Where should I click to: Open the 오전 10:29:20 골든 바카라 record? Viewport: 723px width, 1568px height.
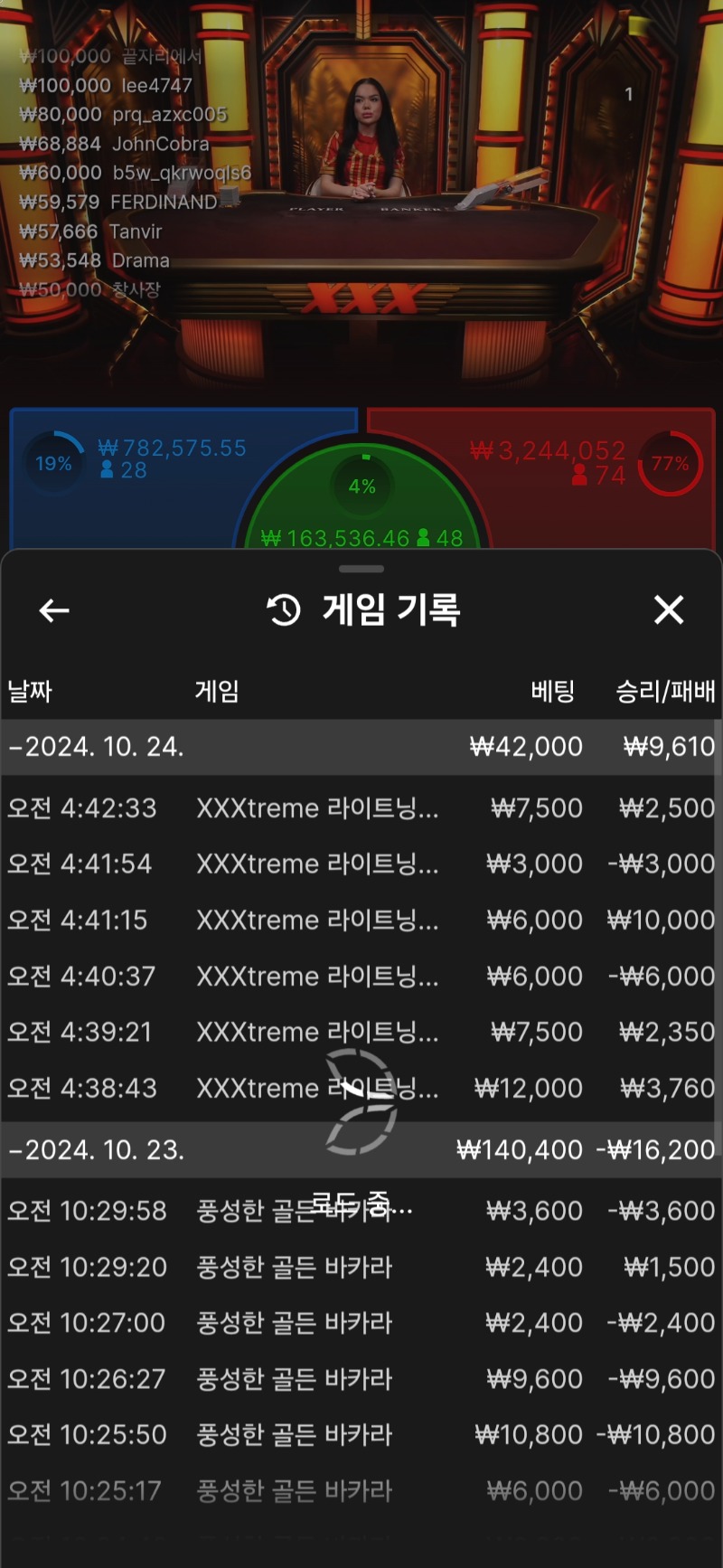coord(360,1267)
